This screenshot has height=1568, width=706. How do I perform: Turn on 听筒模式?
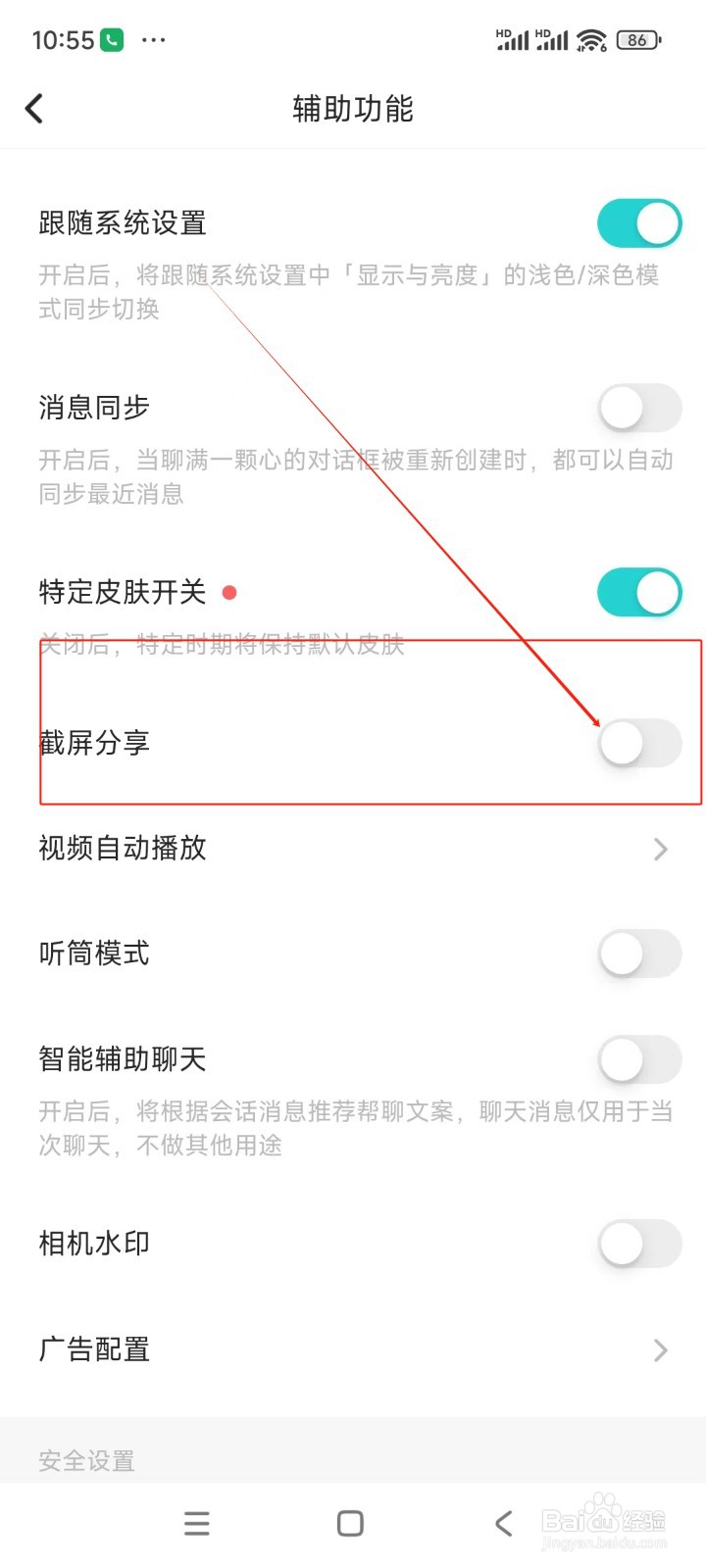coord(639,953)
